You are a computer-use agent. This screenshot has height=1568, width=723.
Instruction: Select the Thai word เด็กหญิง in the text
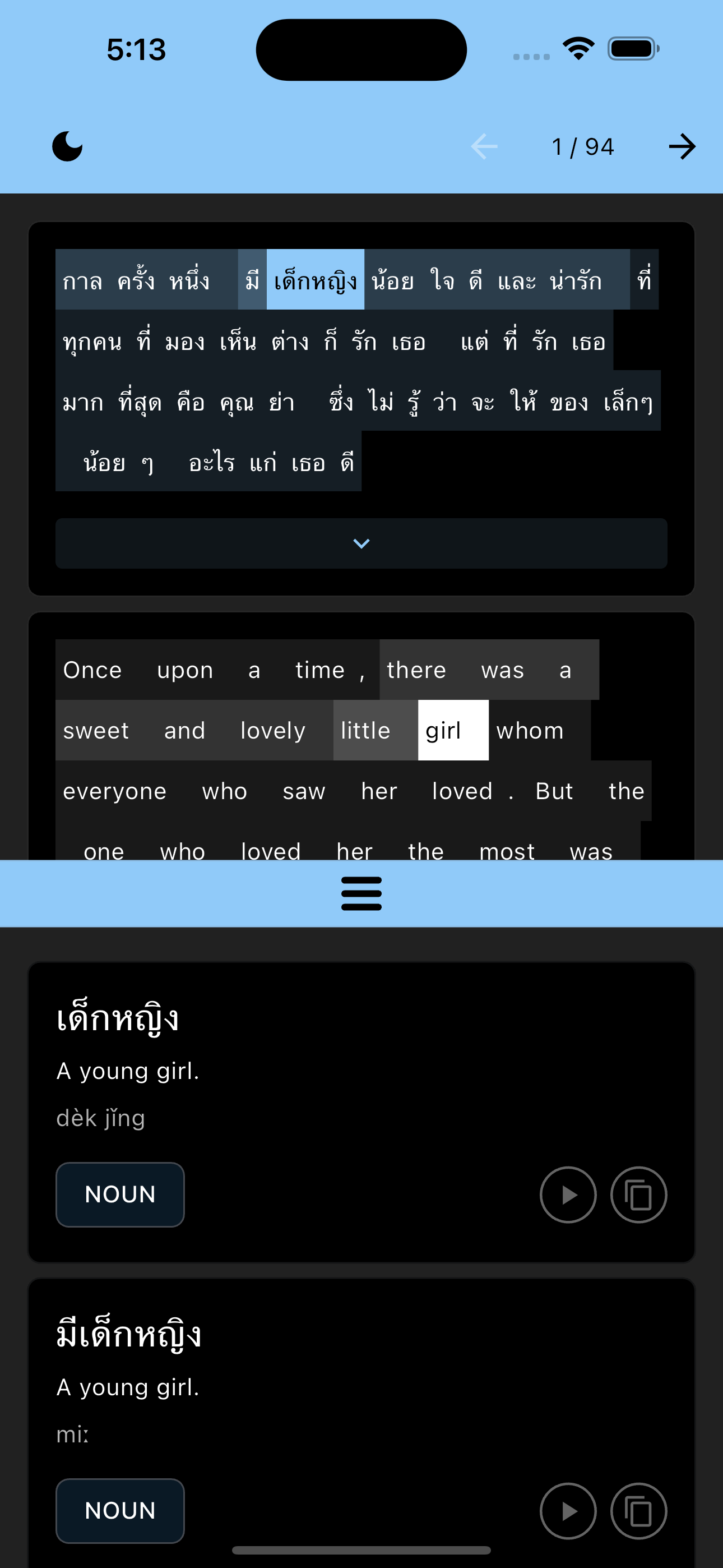(315, 280)
